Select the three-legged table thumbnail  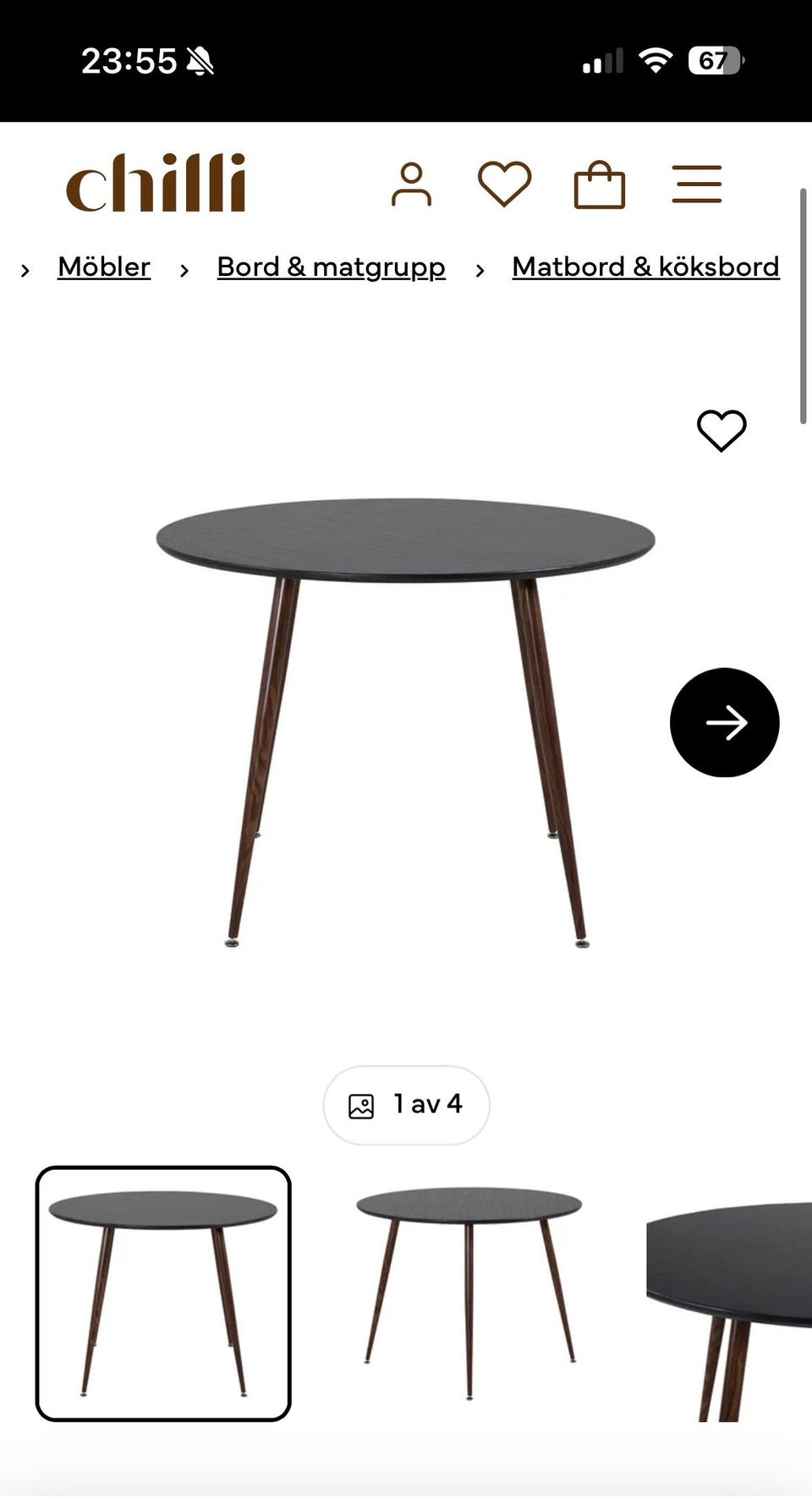tap(469, 1293)
